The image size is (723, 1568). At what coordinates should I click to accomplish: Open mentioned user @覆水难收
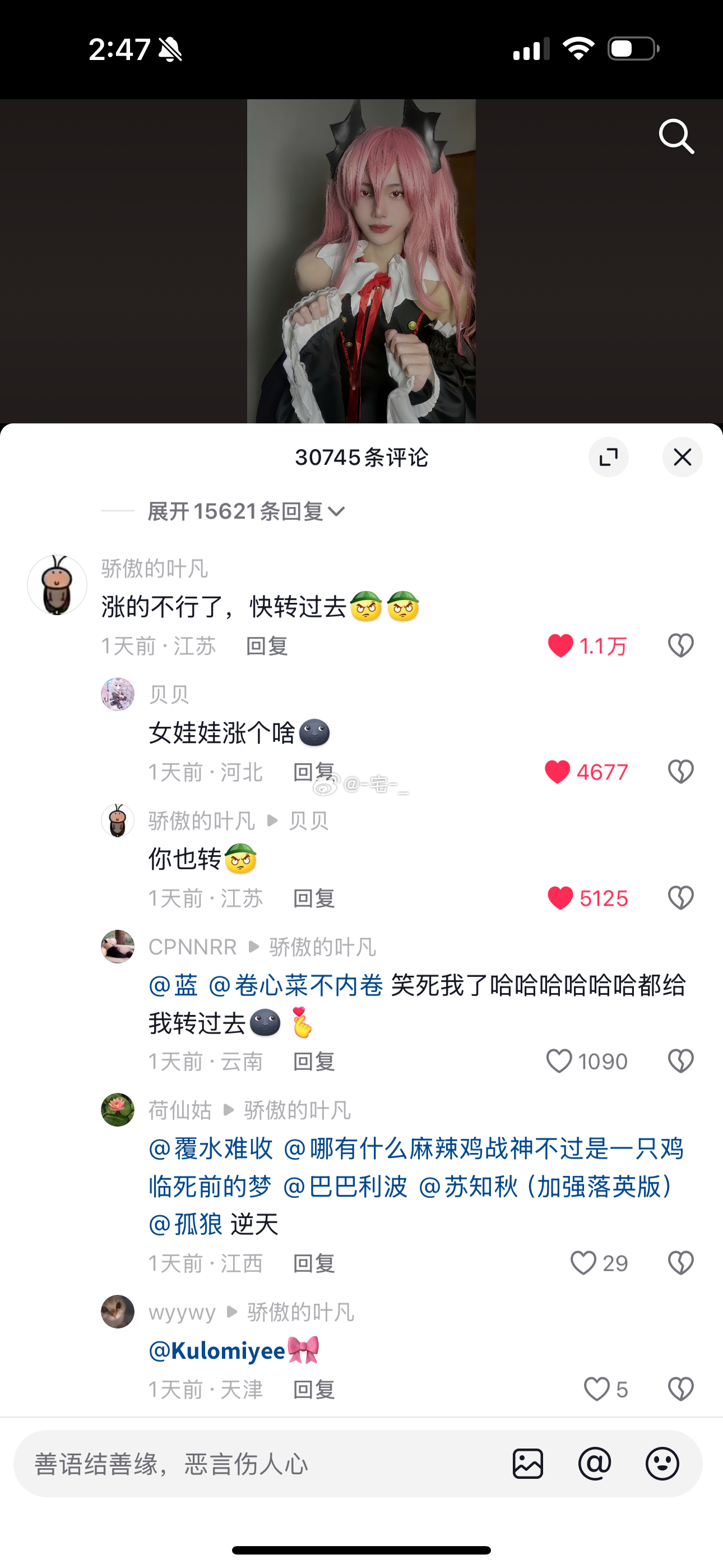[211, 1149]
